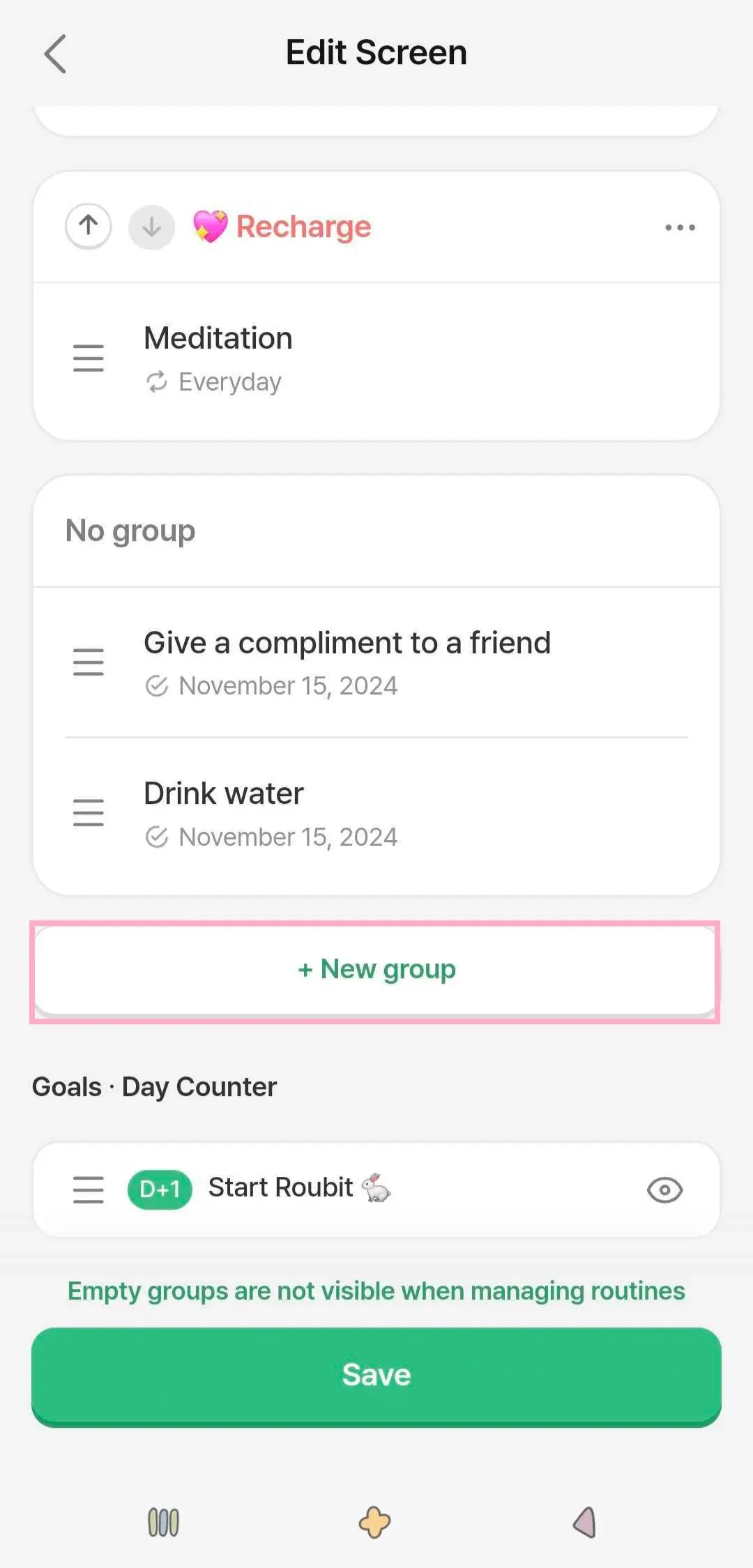The width and height of the screenshot is (753, 1568).
Task: Toggle visibility of Start Roubit counter
Action: [x=664, y=1189]
